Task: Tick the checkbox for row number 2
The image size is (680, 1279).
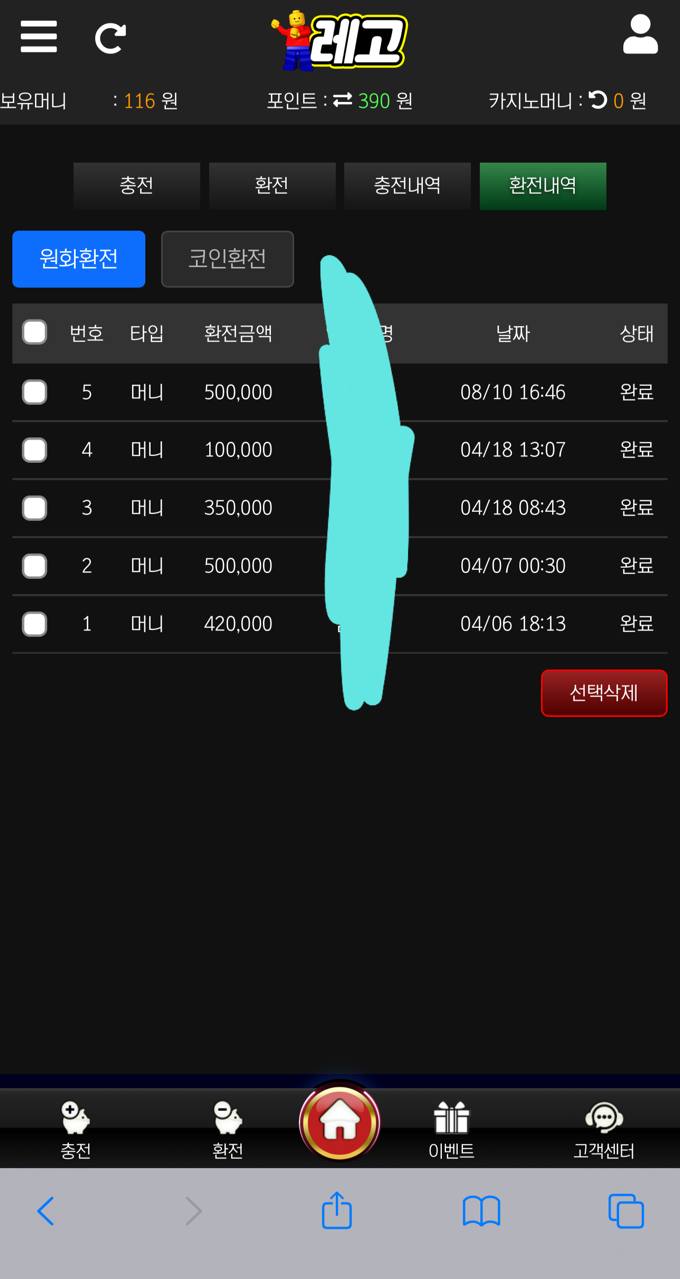Action: click(x=35, y=566)
